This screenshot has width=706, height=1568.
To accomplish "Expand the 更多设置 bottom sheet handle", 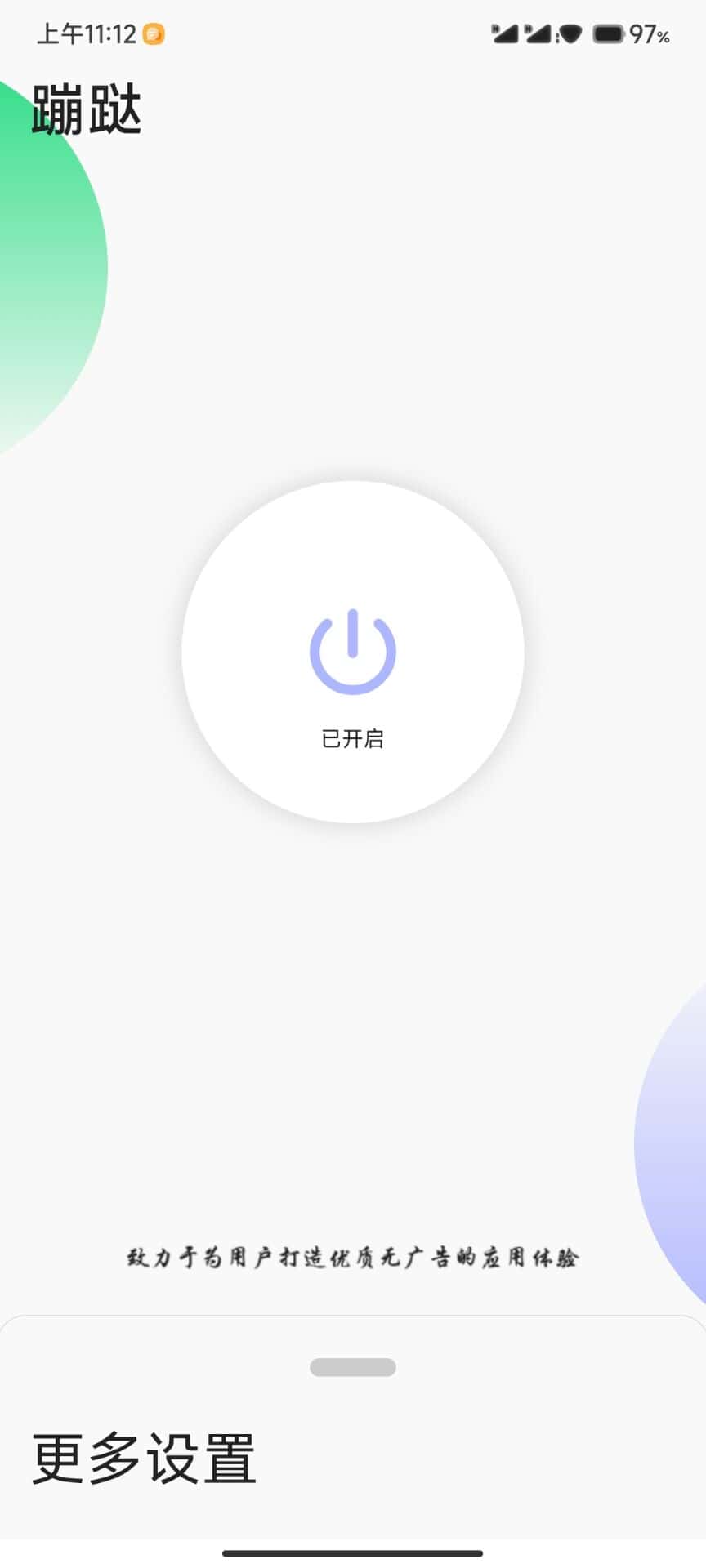I will pyautogui.click(x=352, y=1367).
